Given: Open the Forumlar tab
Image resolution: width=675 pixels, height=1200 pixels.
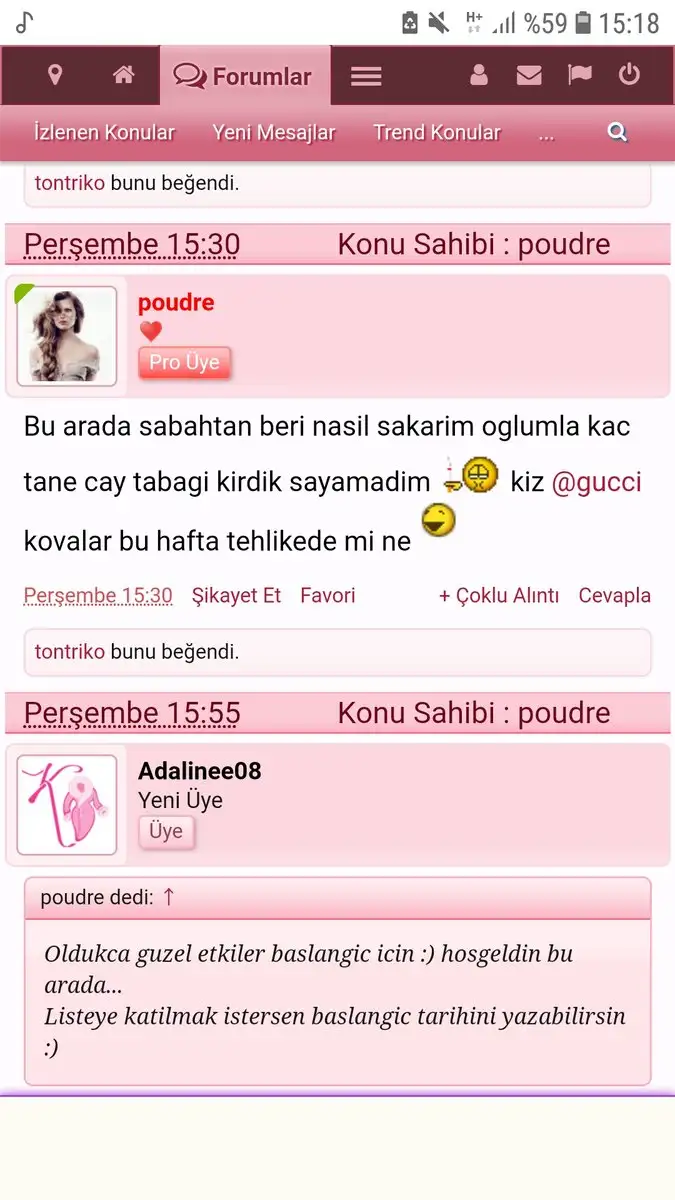Looking at the screenshot, I should [x=244, y=76].
